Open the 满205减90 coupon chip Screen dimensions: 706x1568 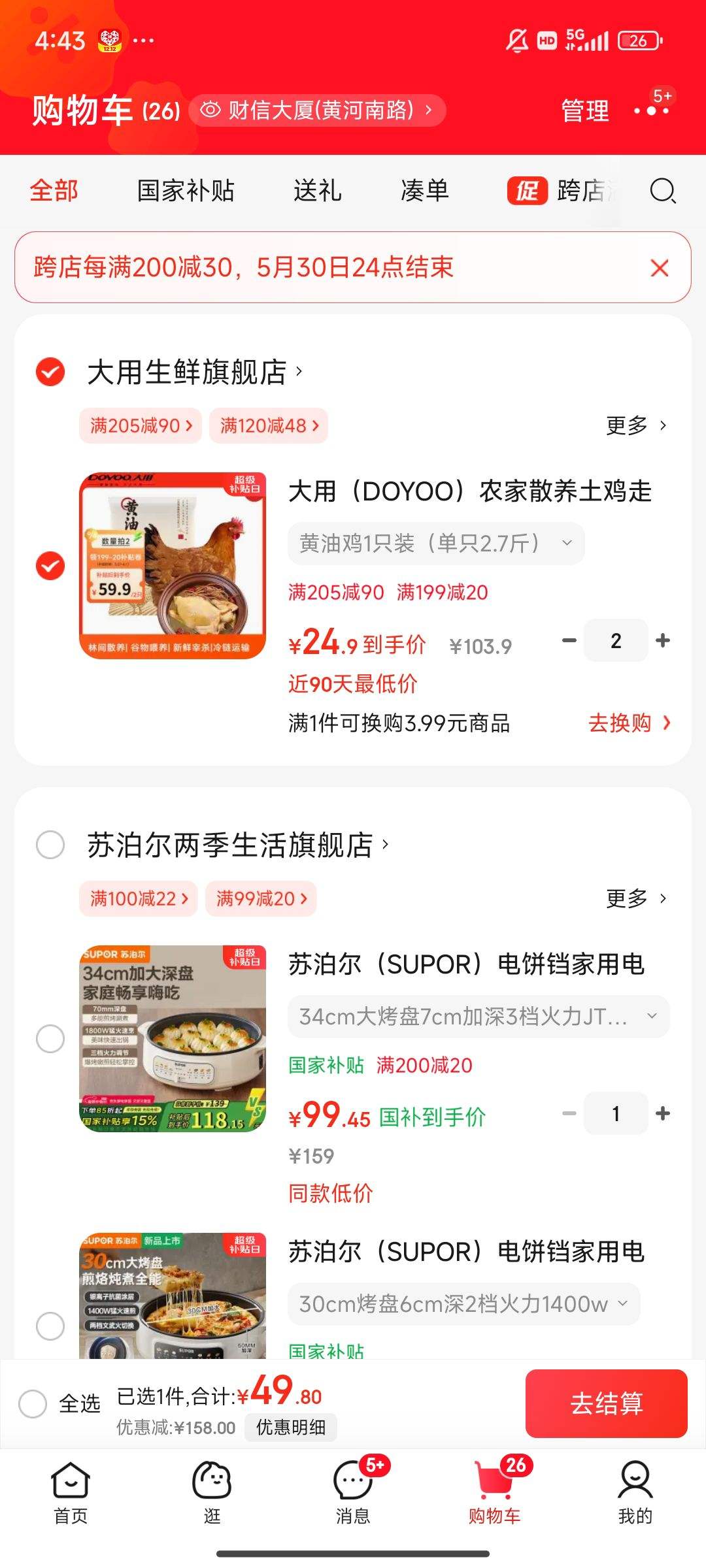(141, 426)
